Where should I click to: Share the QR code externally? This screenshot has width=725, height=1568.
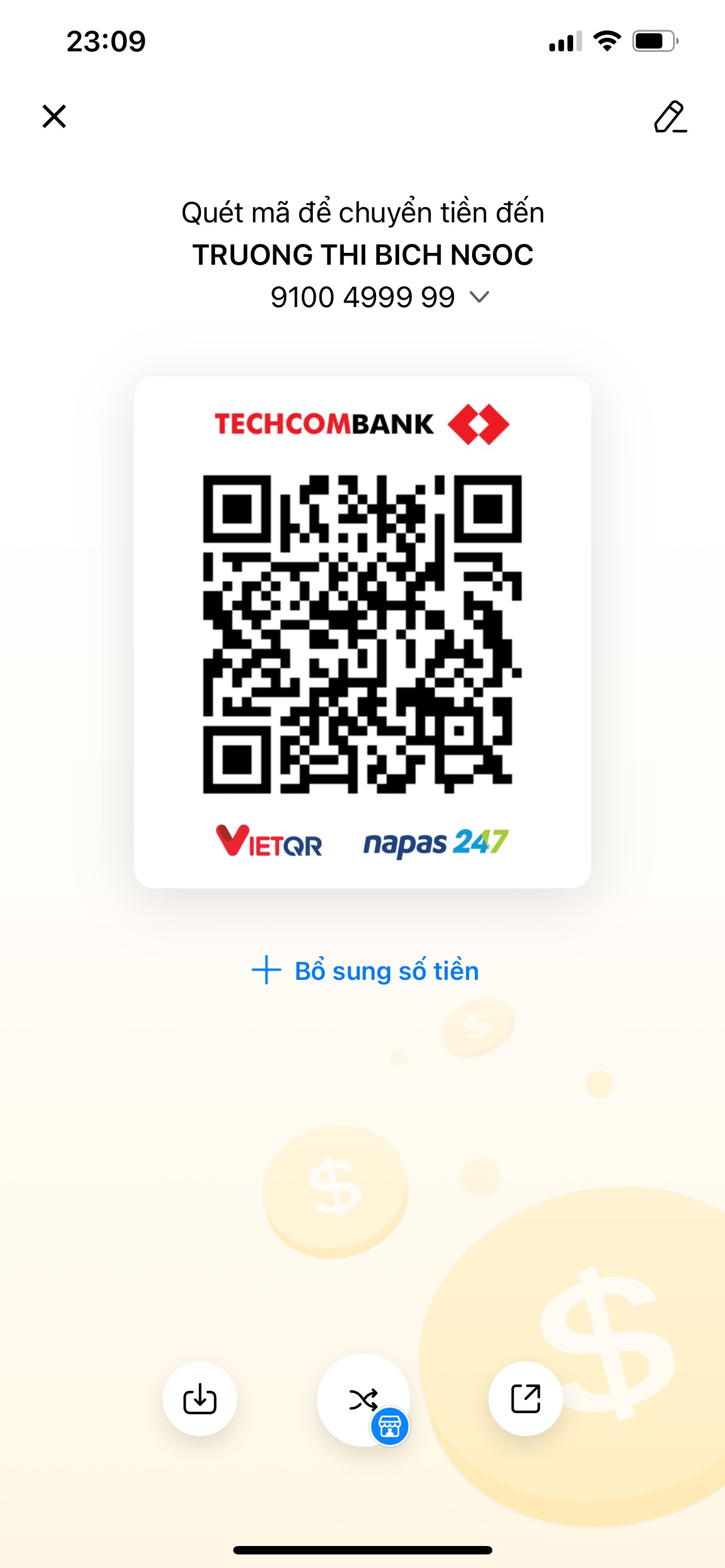click(525, 1399)
